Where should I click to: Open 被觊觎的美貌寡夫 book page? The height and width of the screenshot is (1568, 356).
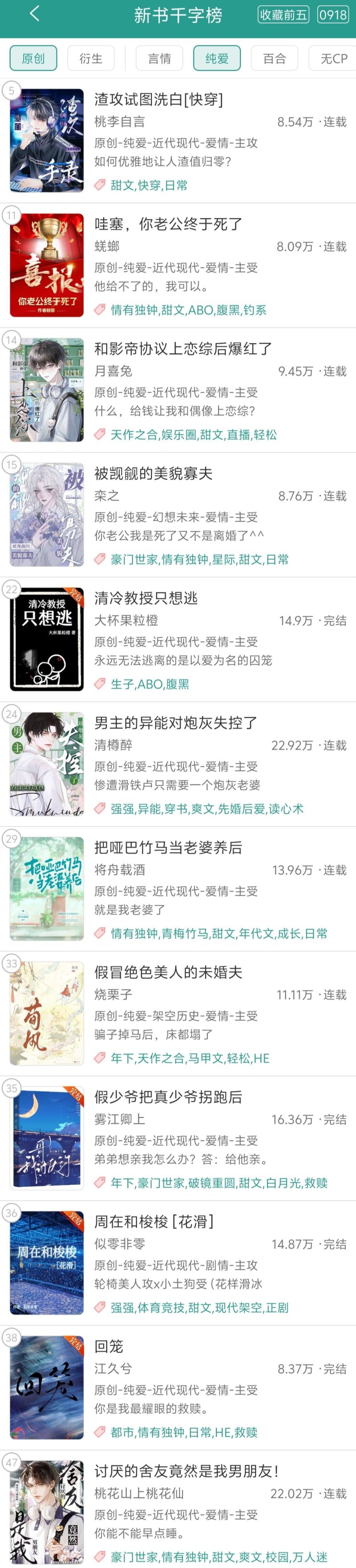click(x=154, y=473)
